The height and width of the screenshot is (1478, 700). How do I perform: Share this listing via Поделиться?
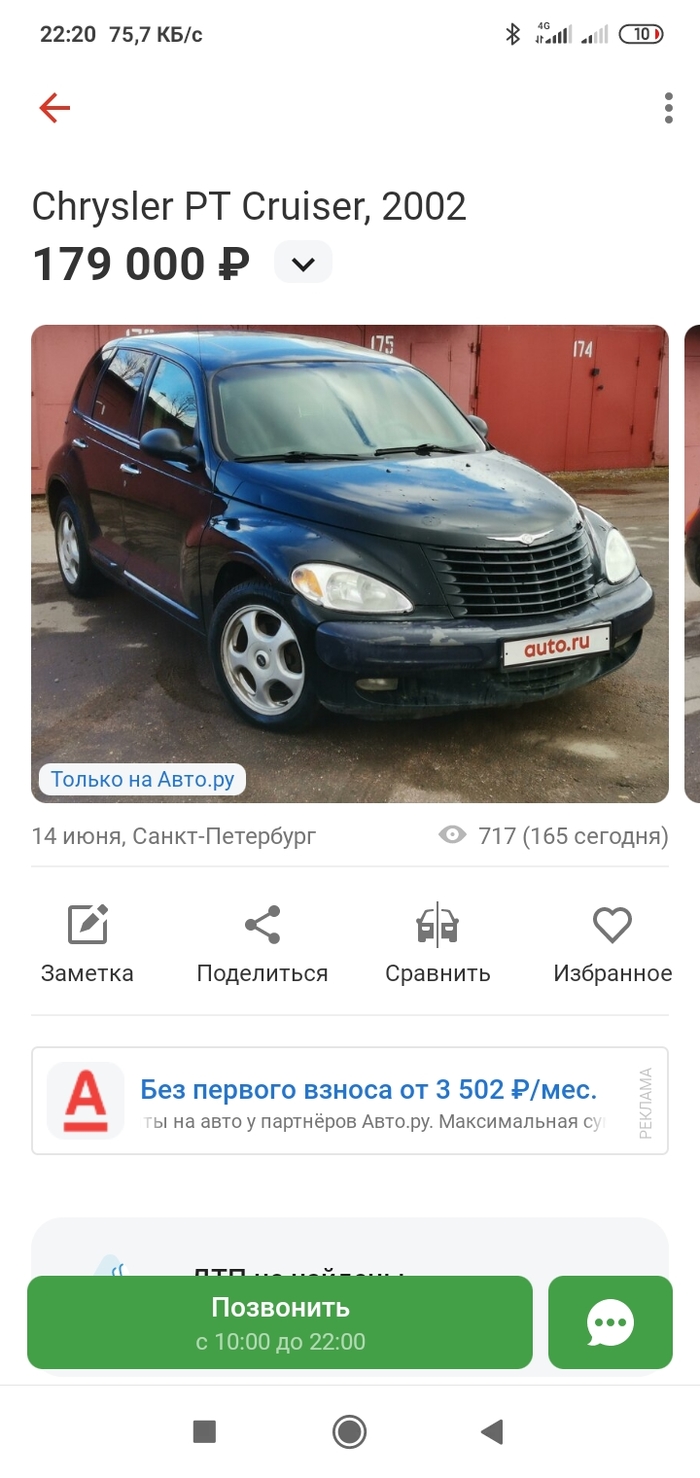262,943
